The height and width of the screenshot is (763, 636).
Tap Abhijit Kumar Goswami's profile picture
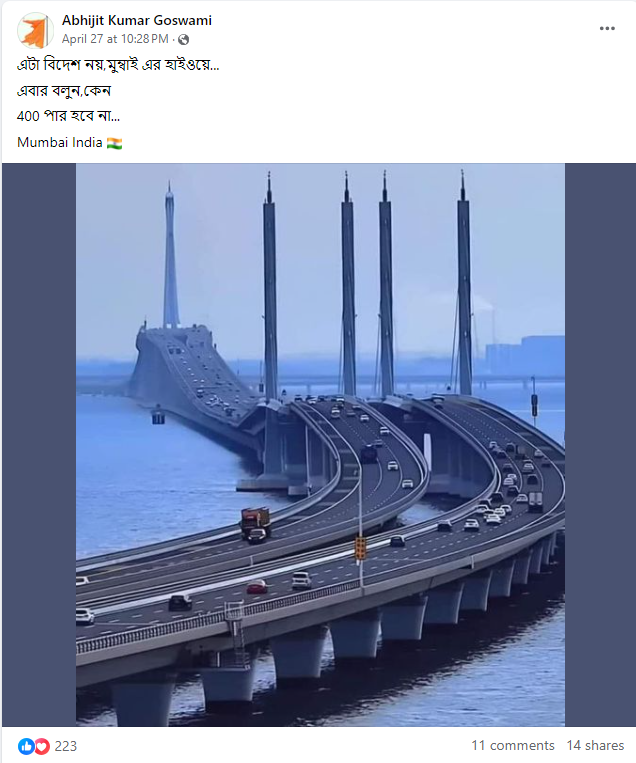(36, 30)
